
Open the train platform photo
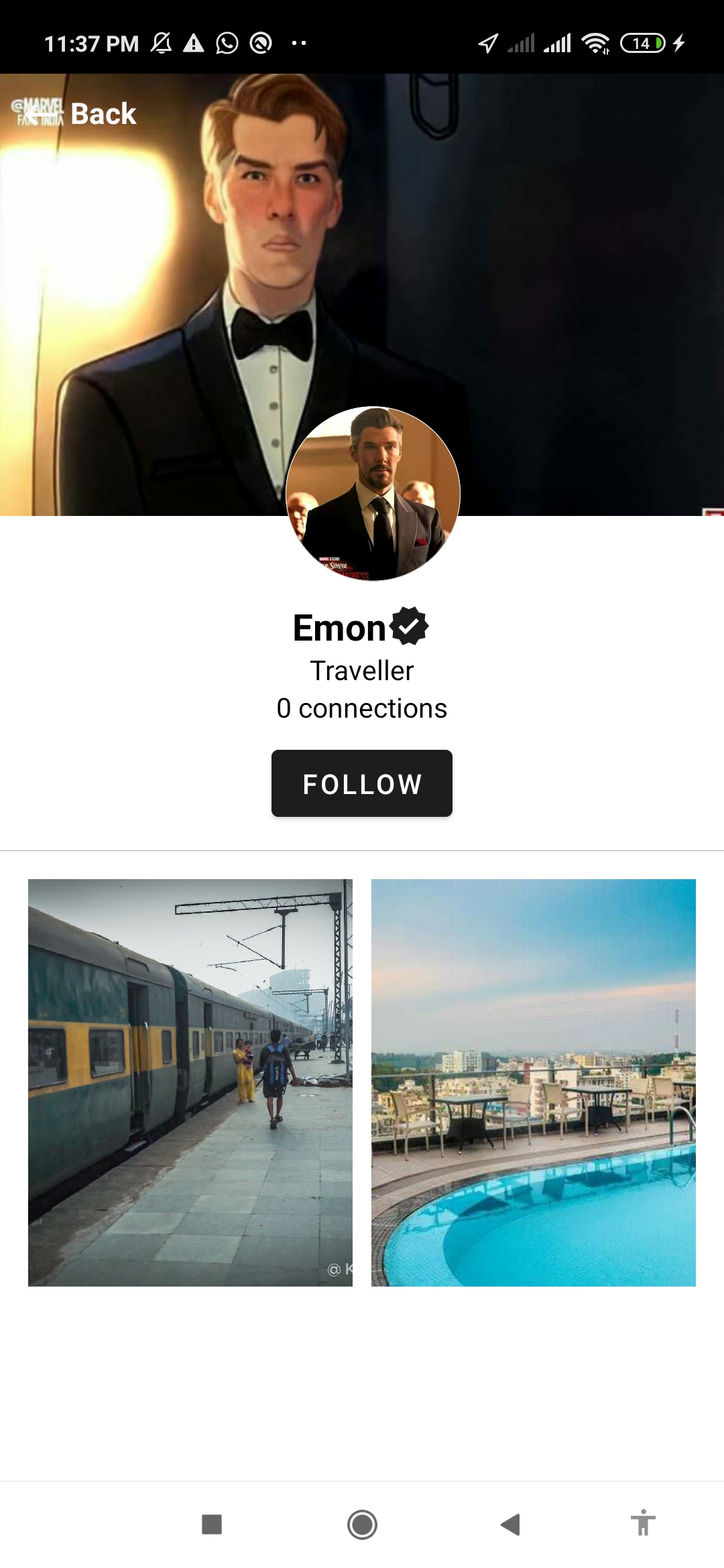[190, 1082]
